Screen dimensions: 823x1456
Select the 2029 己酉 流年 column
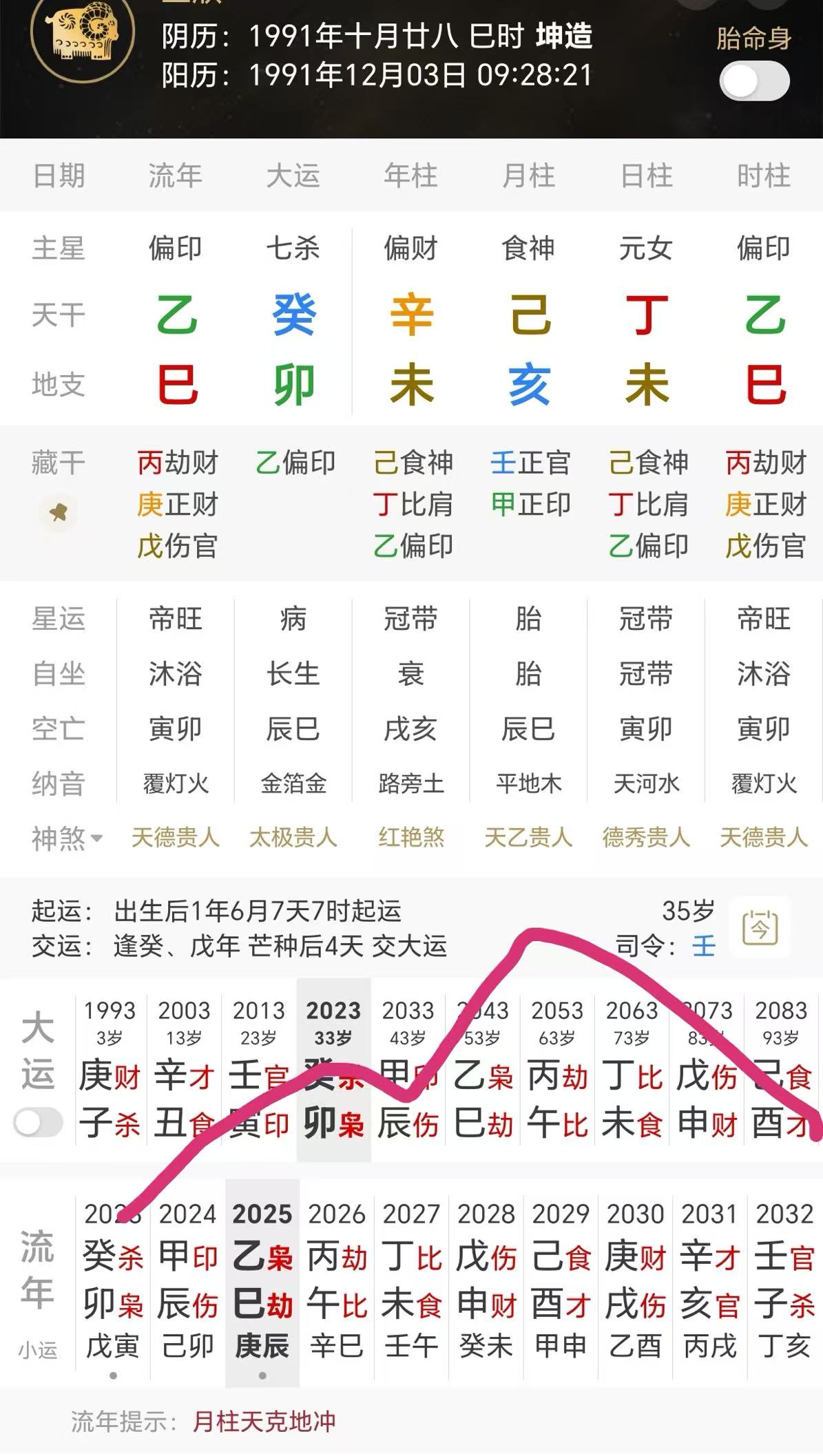point(561,1280)
